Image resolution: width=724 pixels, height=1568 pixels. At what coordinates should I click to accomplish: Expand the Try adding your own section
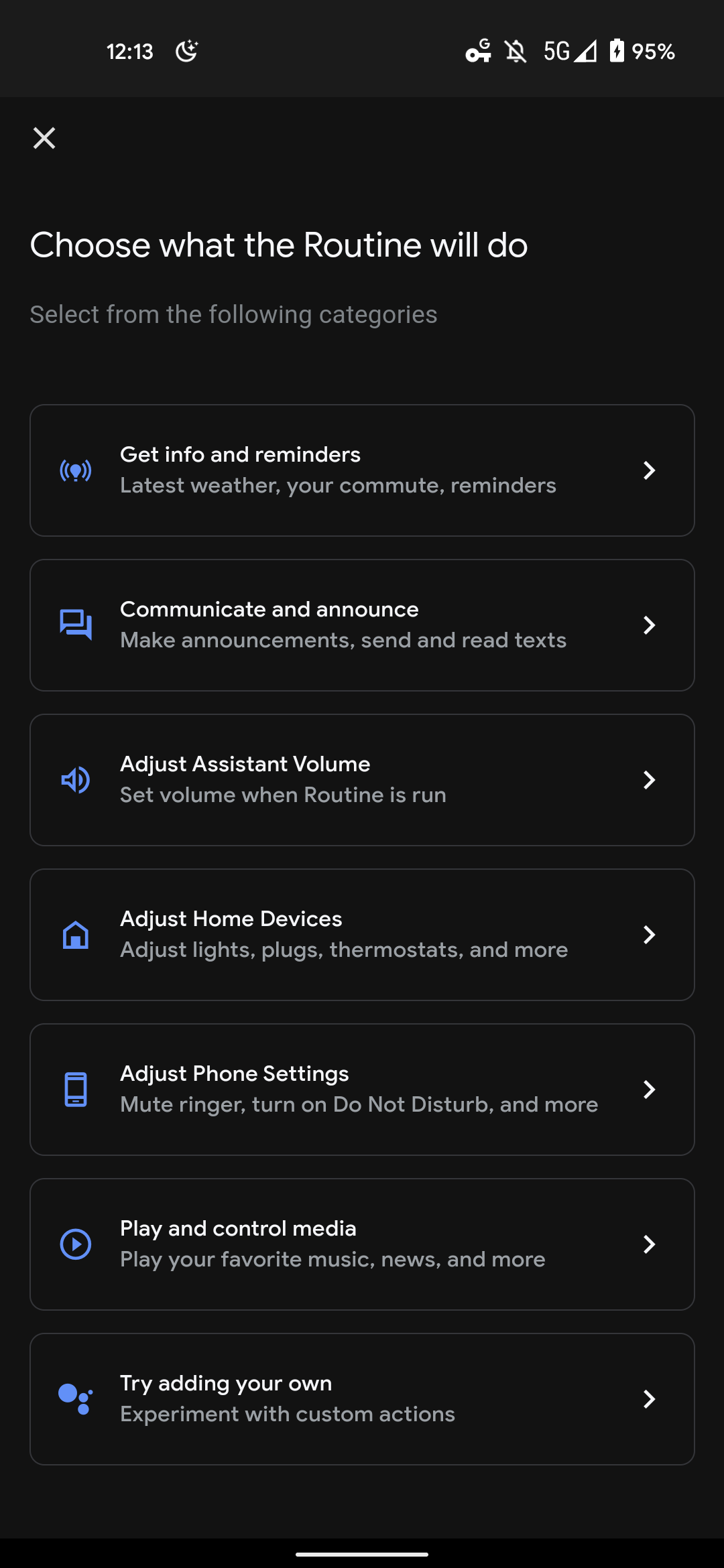tap(648, 1399)
